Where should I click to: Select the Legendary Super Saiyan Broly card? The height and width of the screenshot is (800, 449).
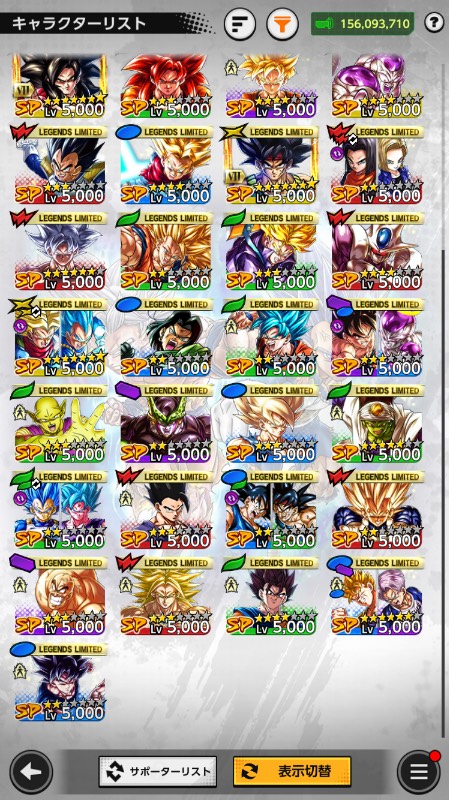[165, 595]
